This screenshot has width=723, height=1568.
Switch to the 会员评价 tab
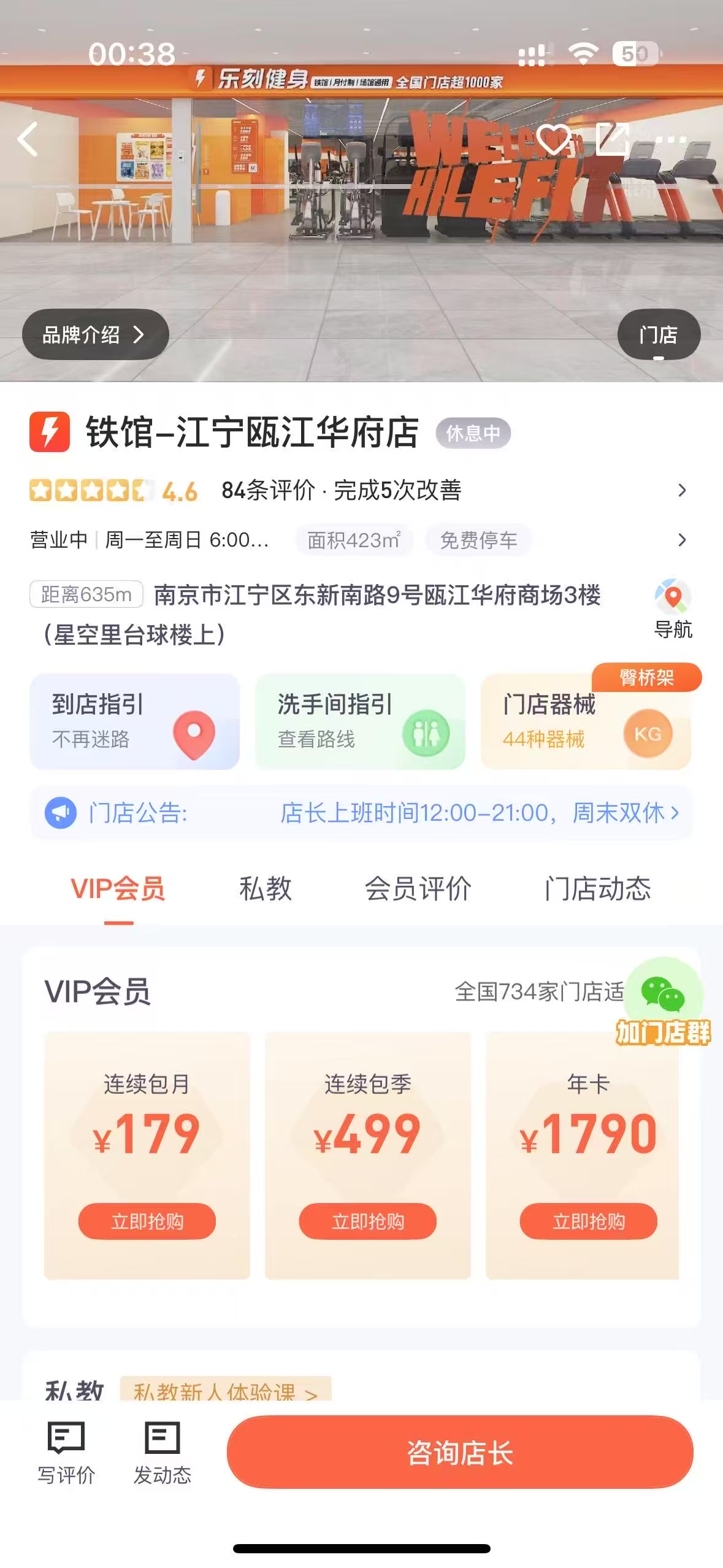418,888
